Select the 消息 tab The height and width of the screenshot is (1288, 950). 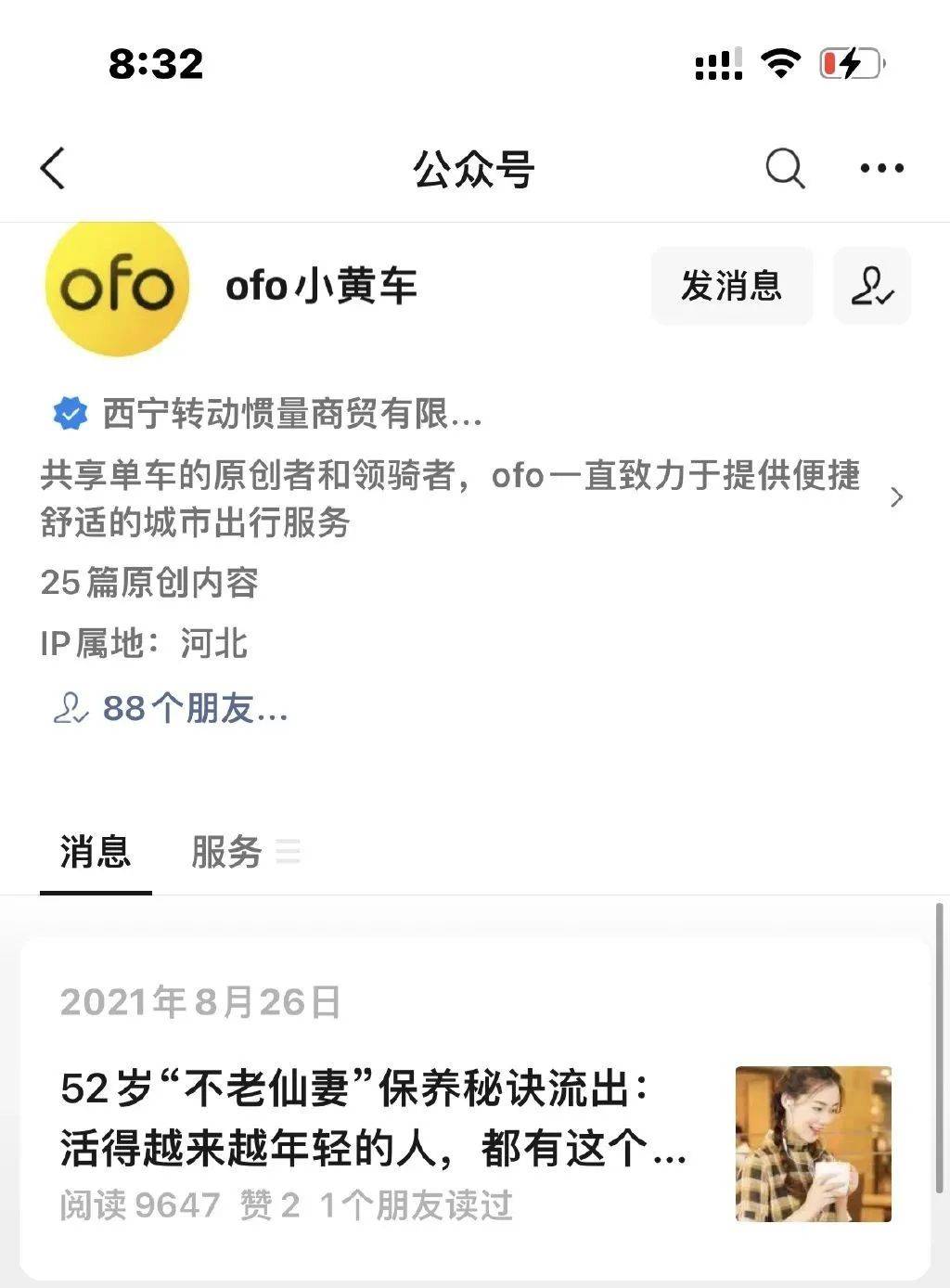[x=95, y=851]
